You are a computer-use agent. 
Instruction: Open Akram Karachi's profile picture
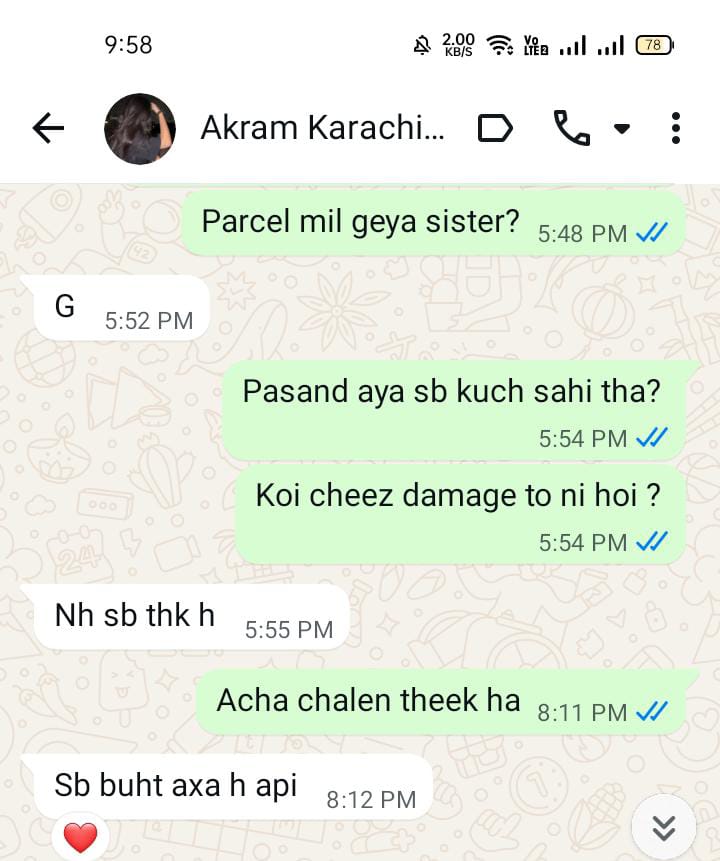point(140,129)
